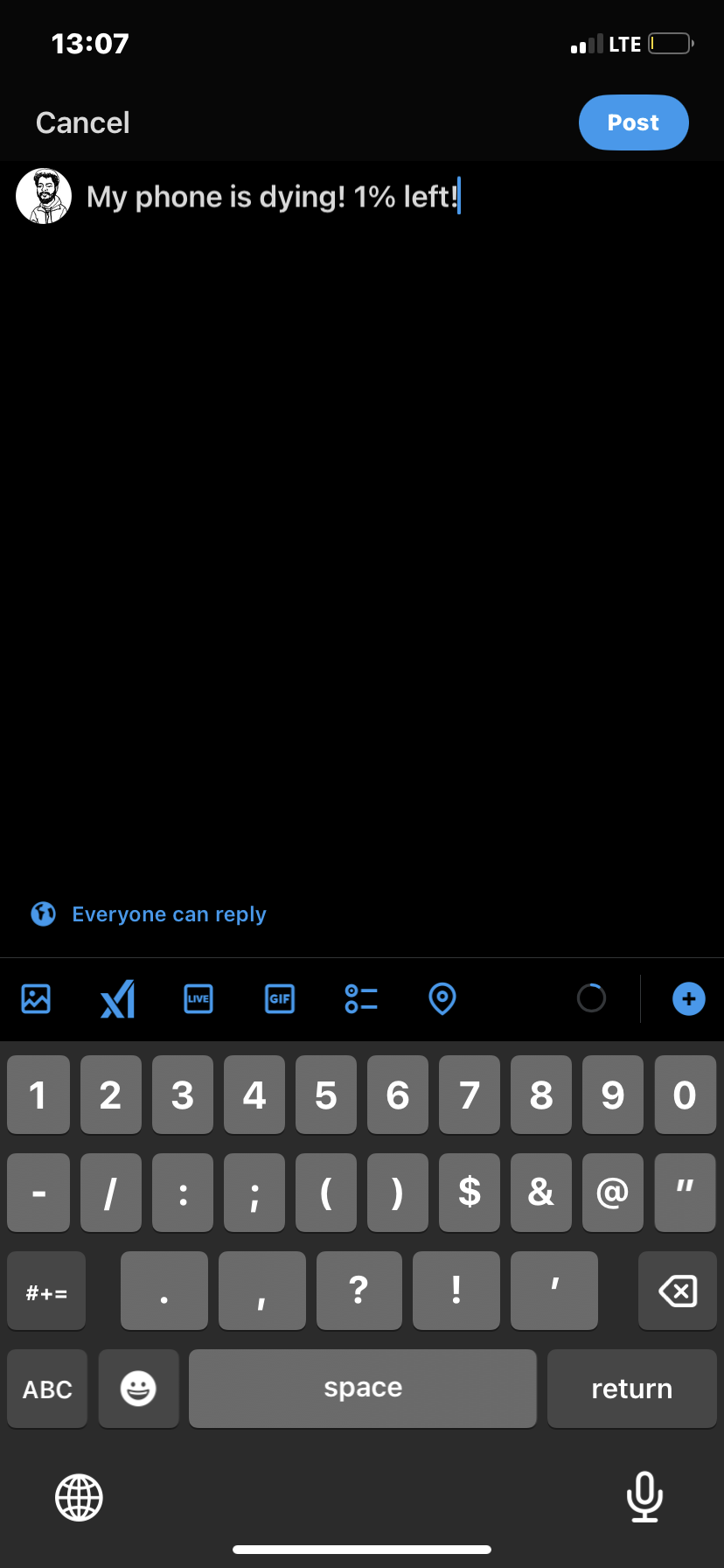Viewport: 724px width, 1568px height.
Task: Tap the Post button
Action: click(633, 122)
